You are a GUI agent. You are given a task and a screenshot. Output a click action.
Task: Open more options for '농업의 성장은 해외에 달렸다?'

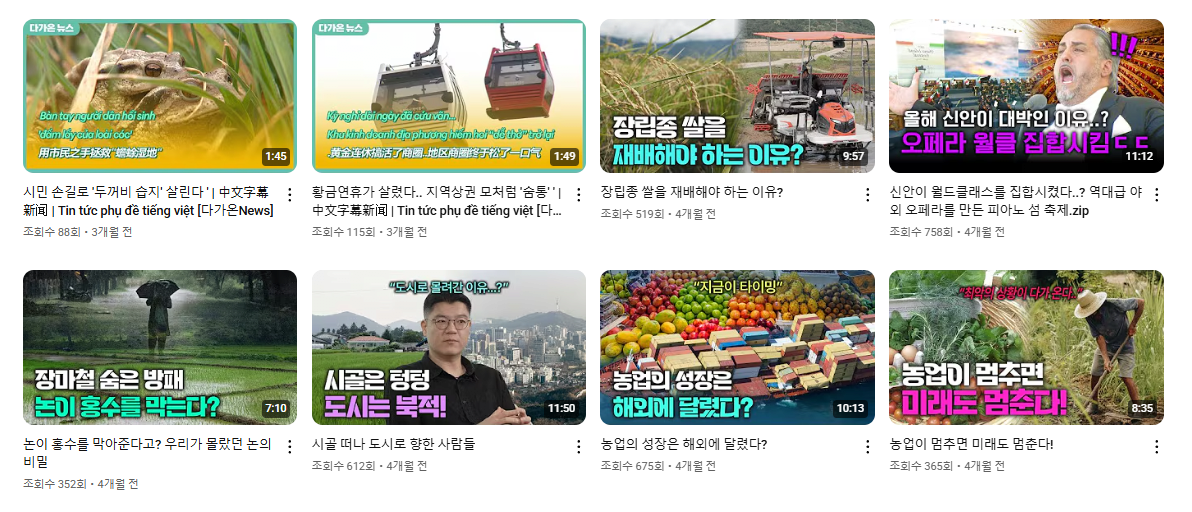867,446
